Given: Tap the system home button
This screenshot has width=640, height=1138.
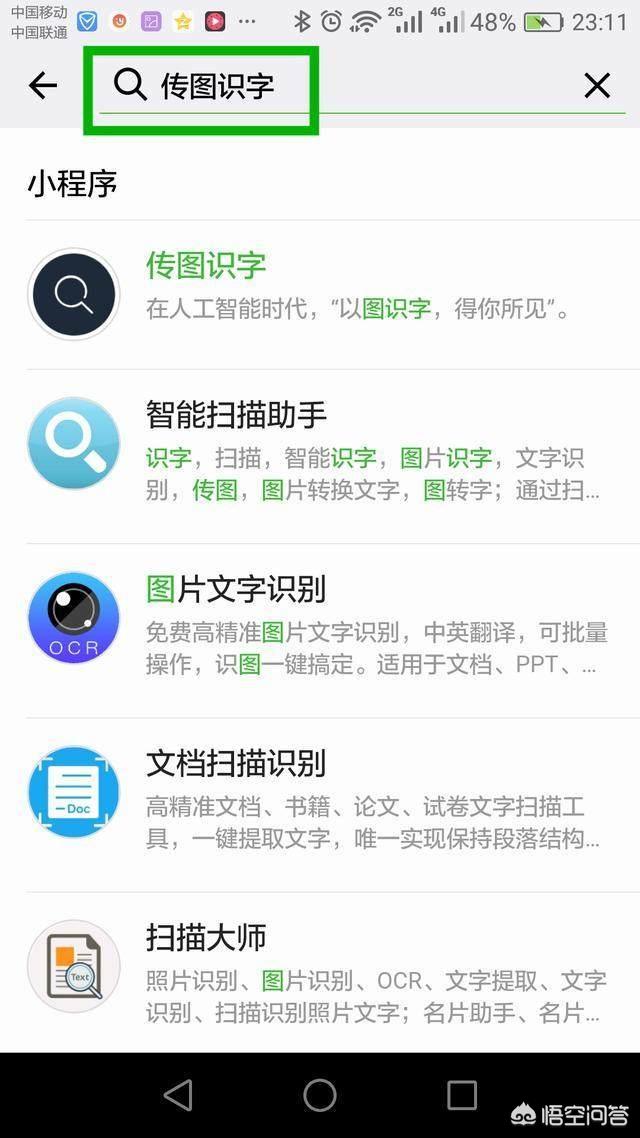Looking at the screenshot, I should click(320, 1094).
